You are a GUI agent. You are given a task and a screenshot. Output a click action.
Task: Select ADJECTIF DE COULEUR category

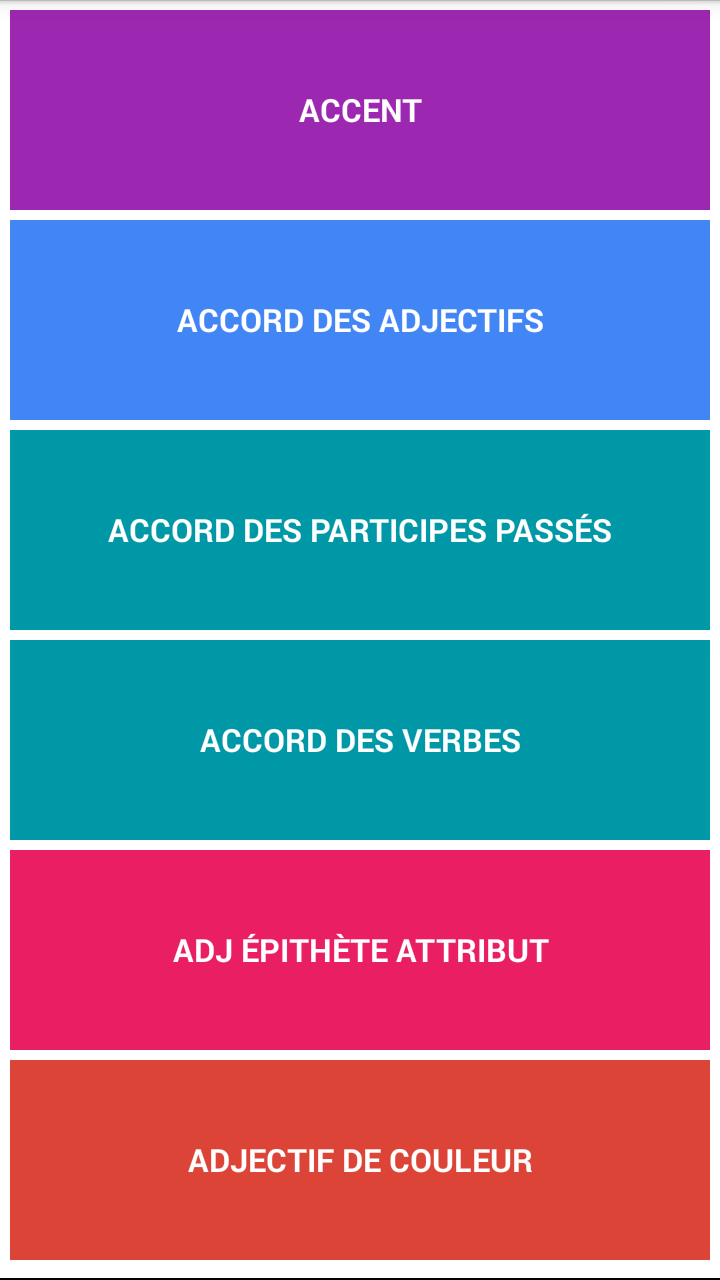[x=360, y=1160]
